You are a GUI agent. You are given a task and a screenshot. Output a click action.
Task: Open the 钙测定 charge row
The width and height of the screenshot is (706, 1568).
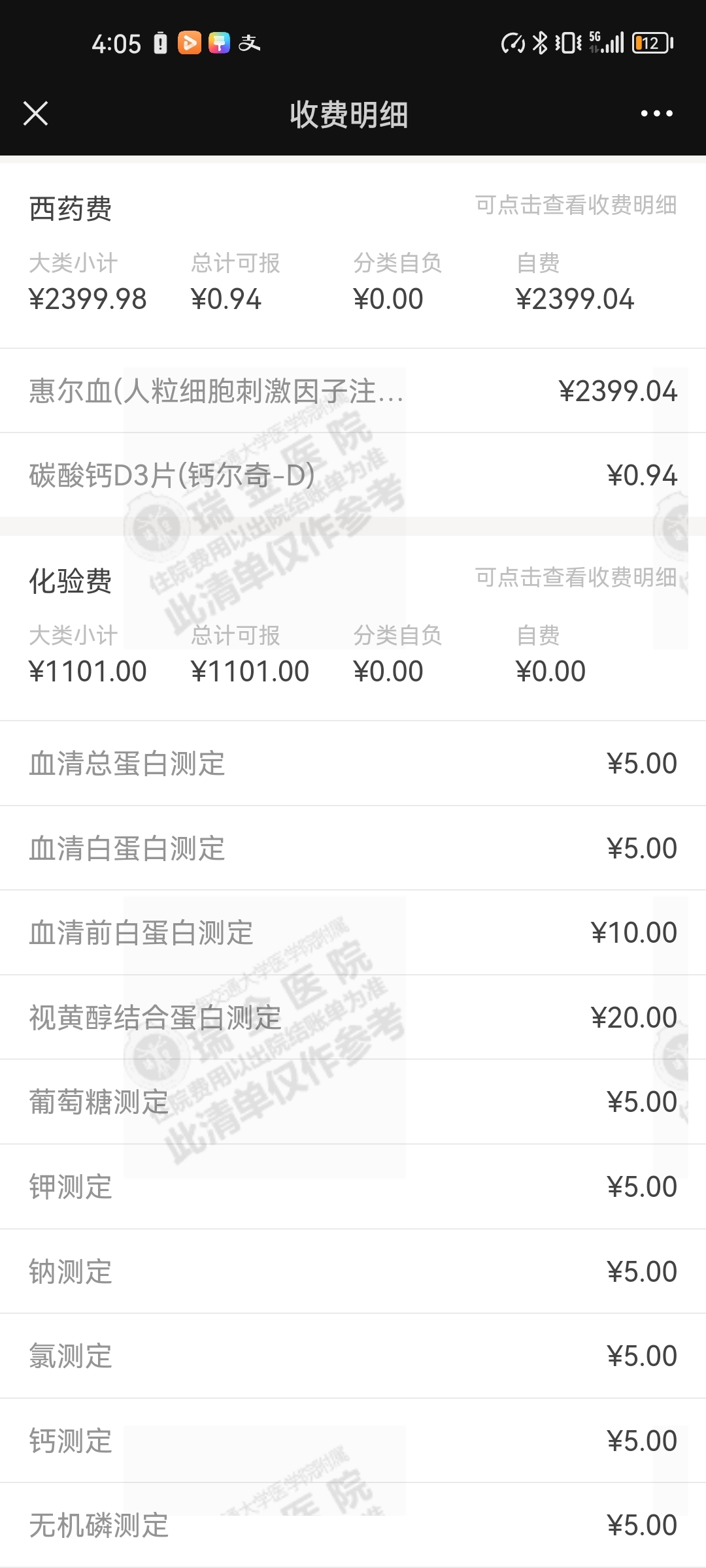pos(353,1441)
